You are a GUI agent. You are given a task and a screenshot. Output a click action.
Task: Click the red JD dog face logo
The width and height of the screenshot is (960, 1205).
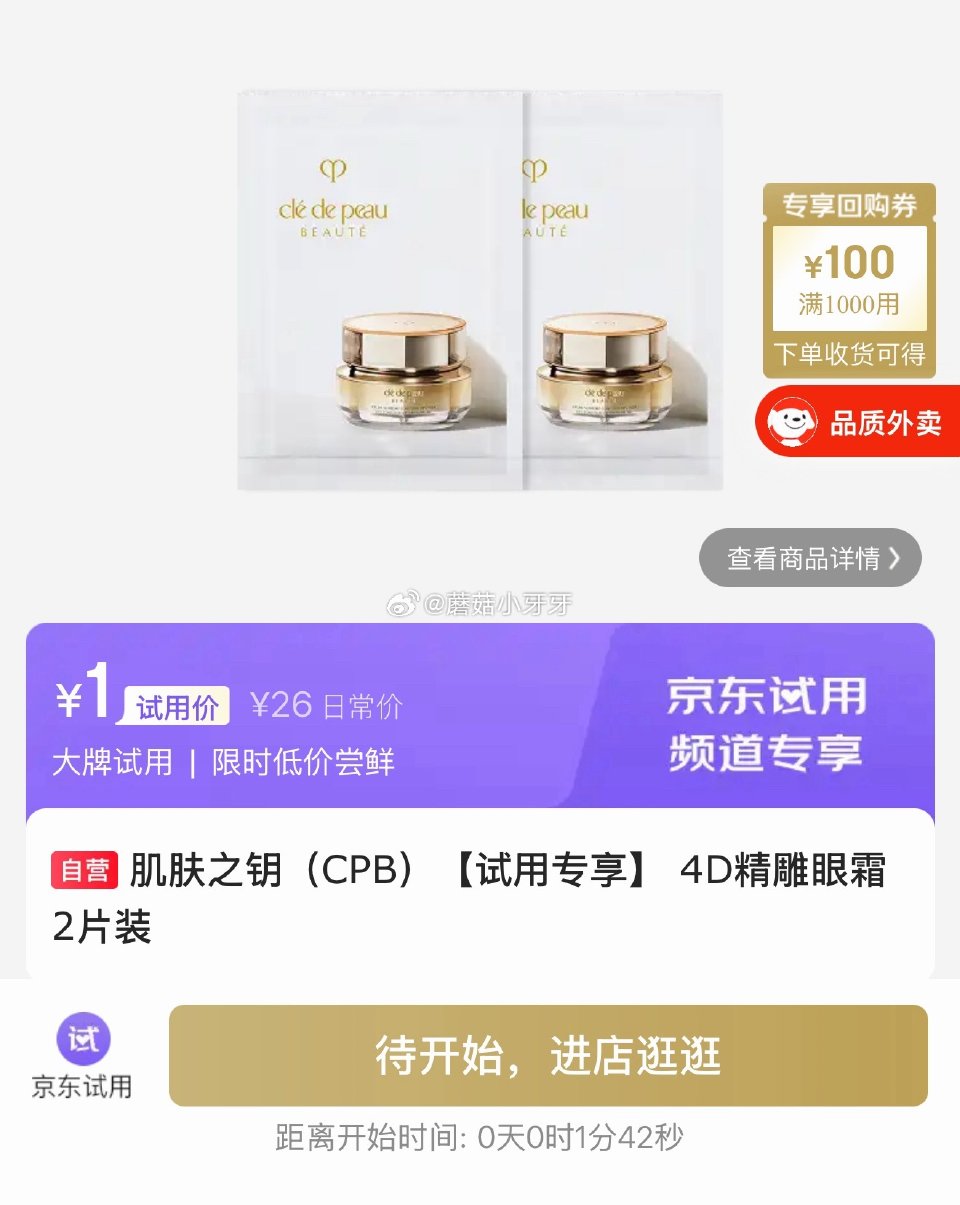click(792, 421)
